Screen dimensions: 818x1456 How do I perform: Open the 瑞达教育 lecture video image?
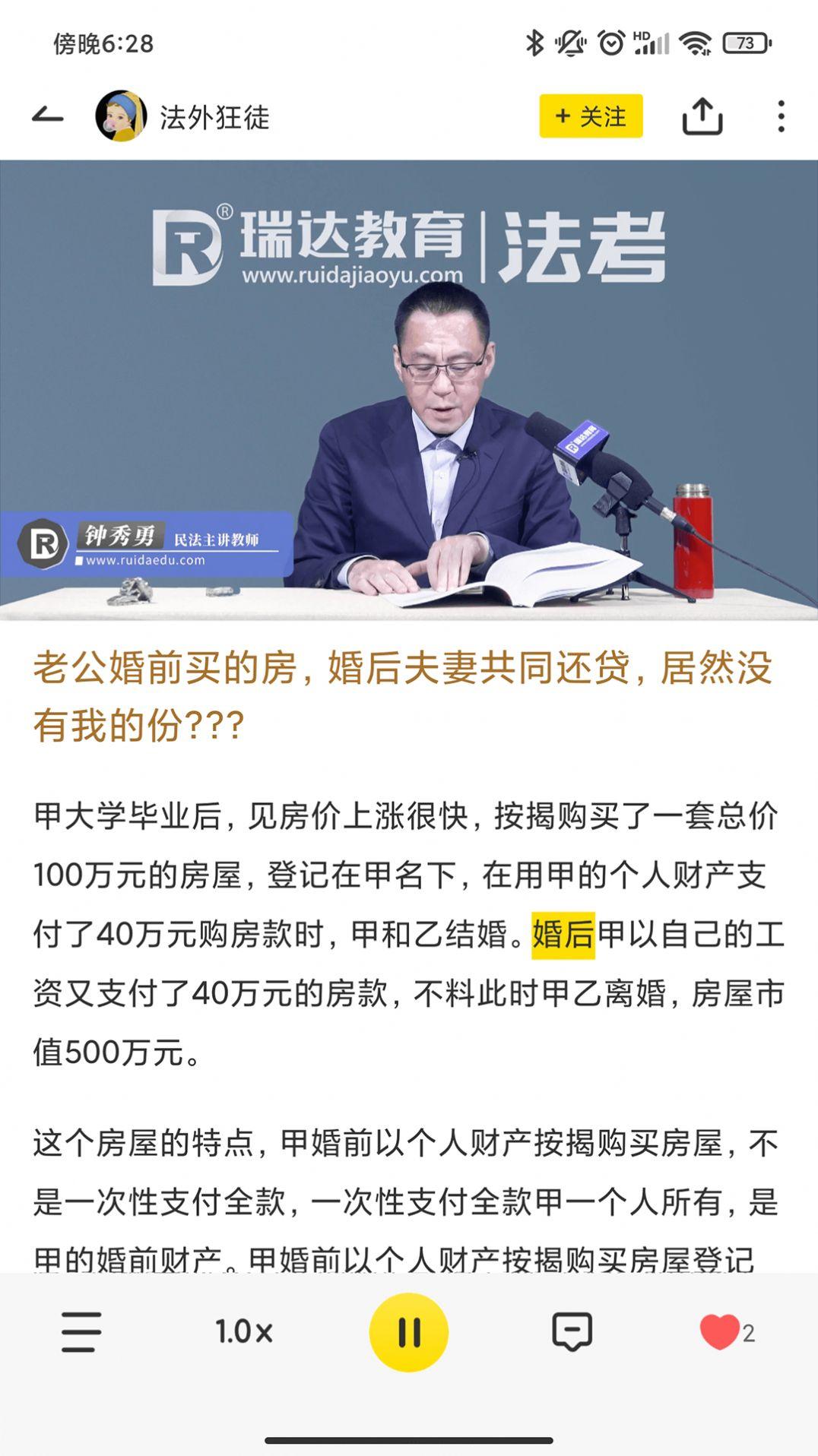click(x=409, y=390)
